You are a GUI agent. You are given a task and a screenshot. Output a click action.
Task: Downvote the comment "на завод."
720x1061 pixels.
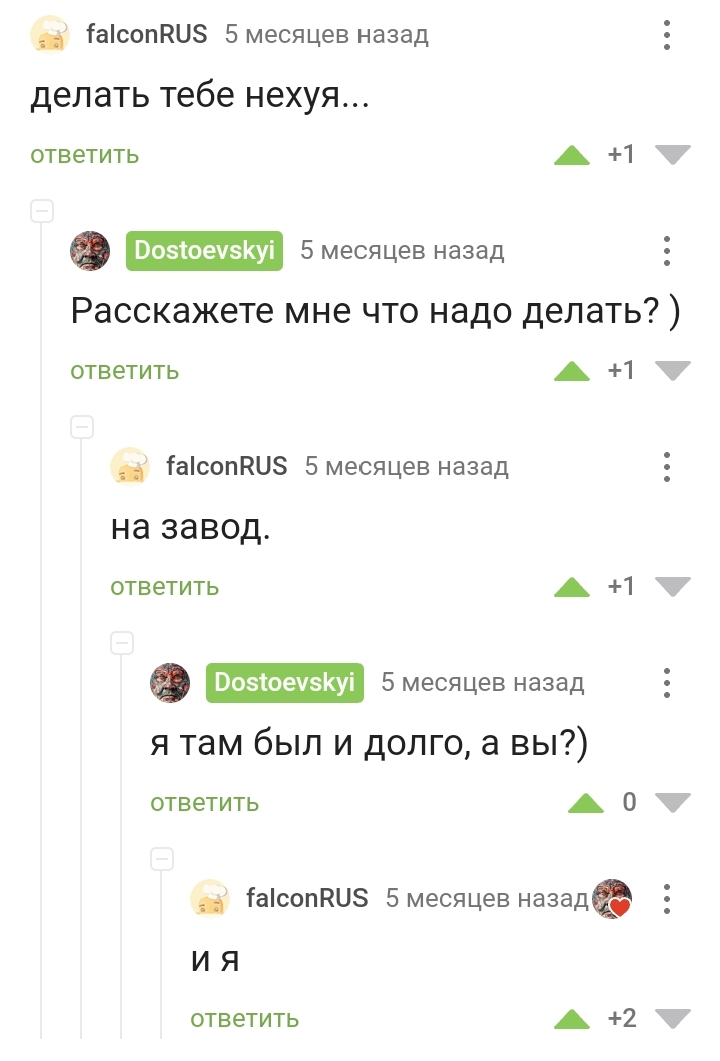pyautogui.click(x=673, y=587)
